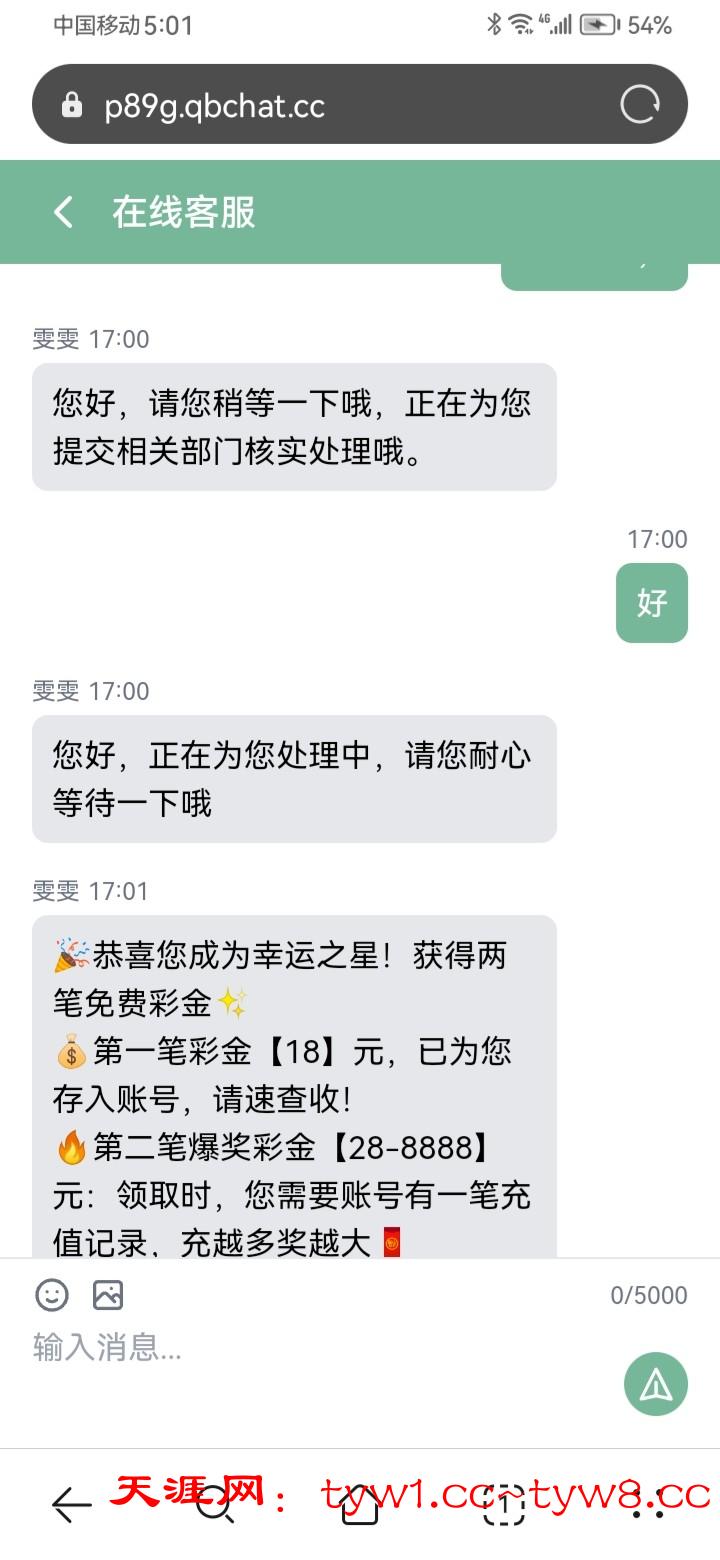Viewport: 720px width, 1560px height.
Task: Navigate back using the browser's bottom arrow
Action: point(71,1504)
